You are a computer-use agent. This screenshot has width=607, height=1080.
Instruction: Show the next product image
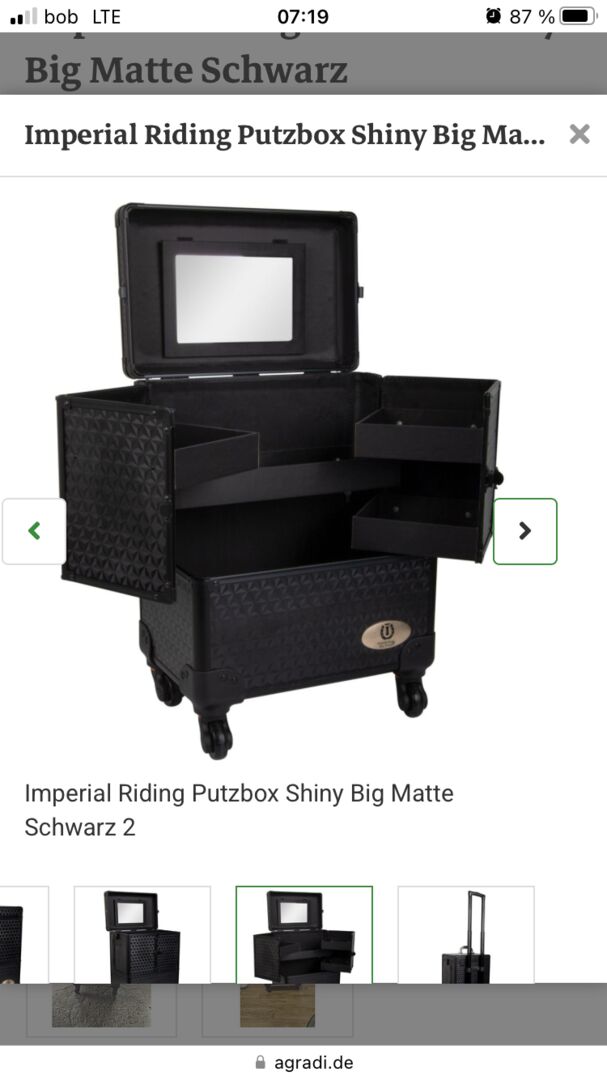coord(525,531)
